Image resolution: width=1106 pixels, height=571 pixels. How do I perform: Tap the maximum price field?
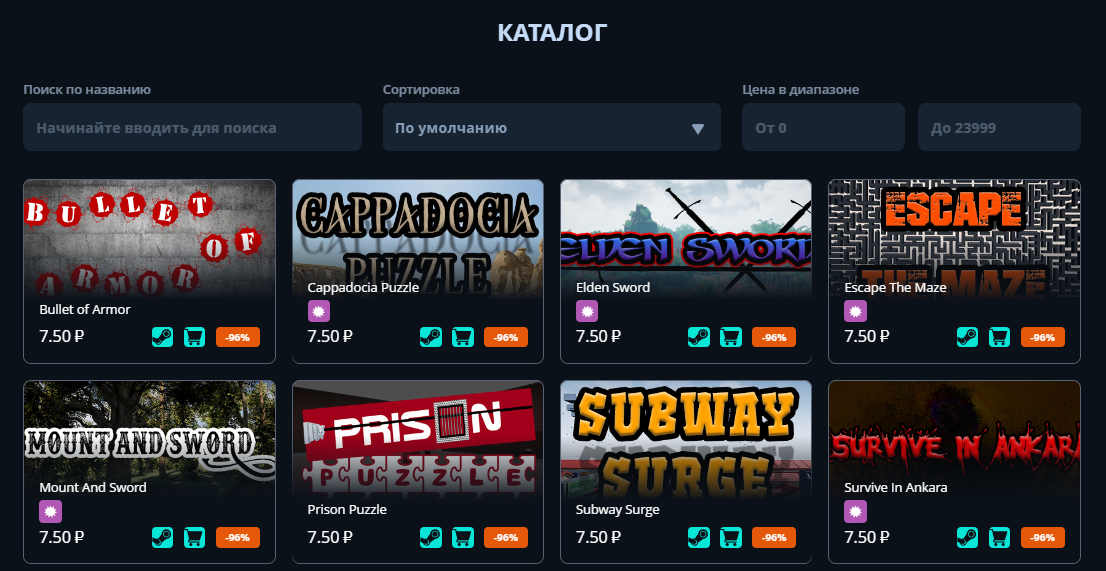[999, 128]
